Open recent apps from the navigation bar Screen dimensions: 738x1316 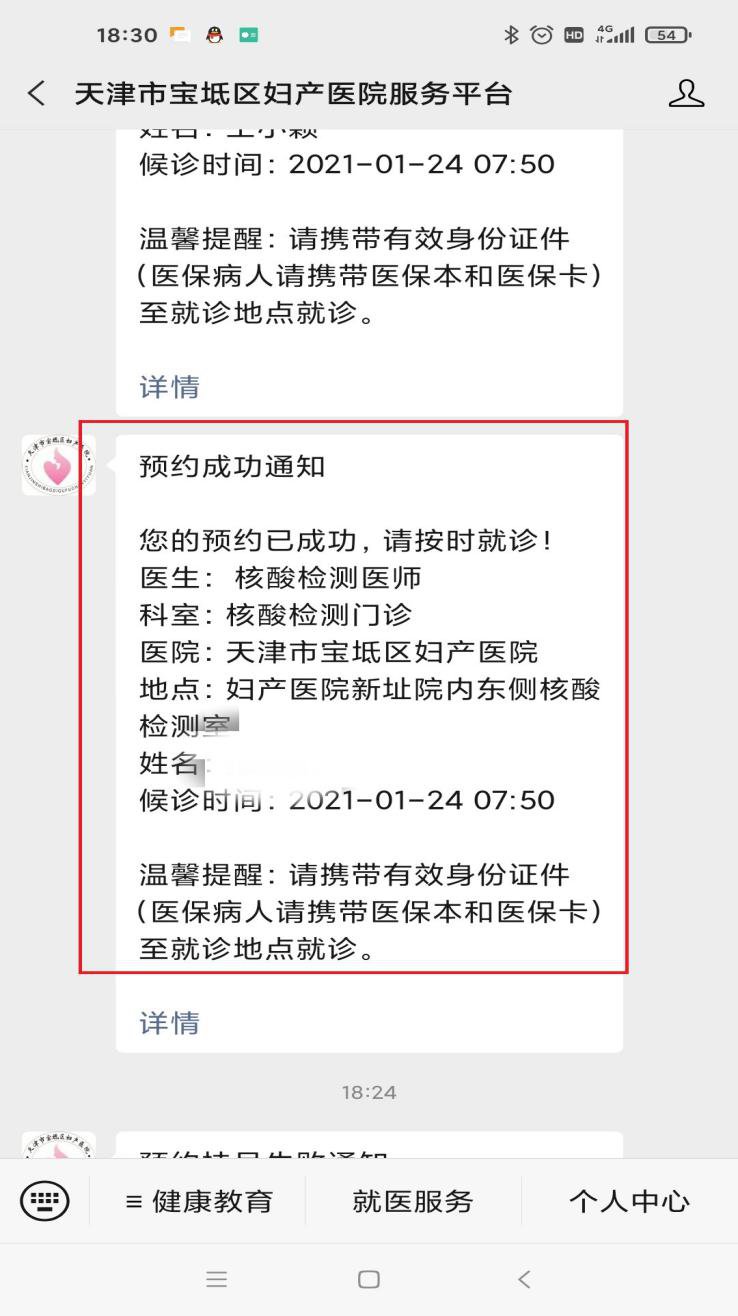[216, 1279]
